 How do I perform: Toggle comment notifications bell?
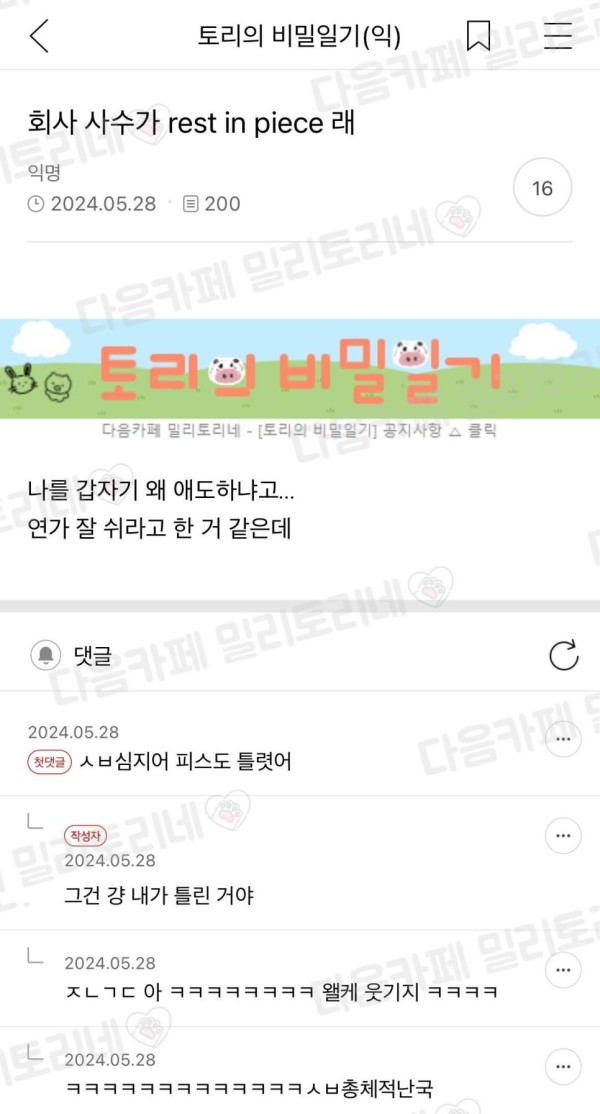[x=45, y=655]
